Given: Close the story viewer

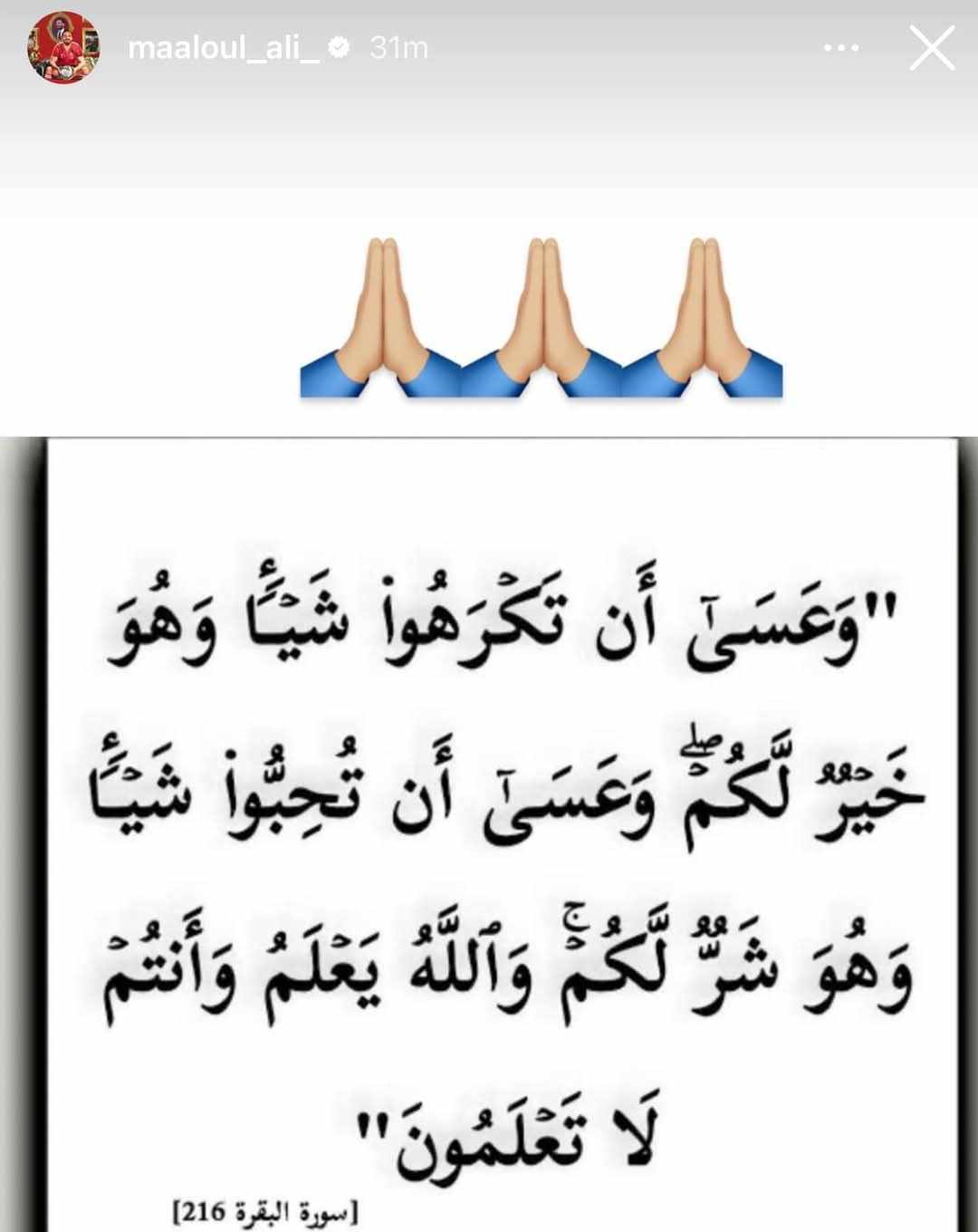Looking at the screenshot, I should [932, 48].
